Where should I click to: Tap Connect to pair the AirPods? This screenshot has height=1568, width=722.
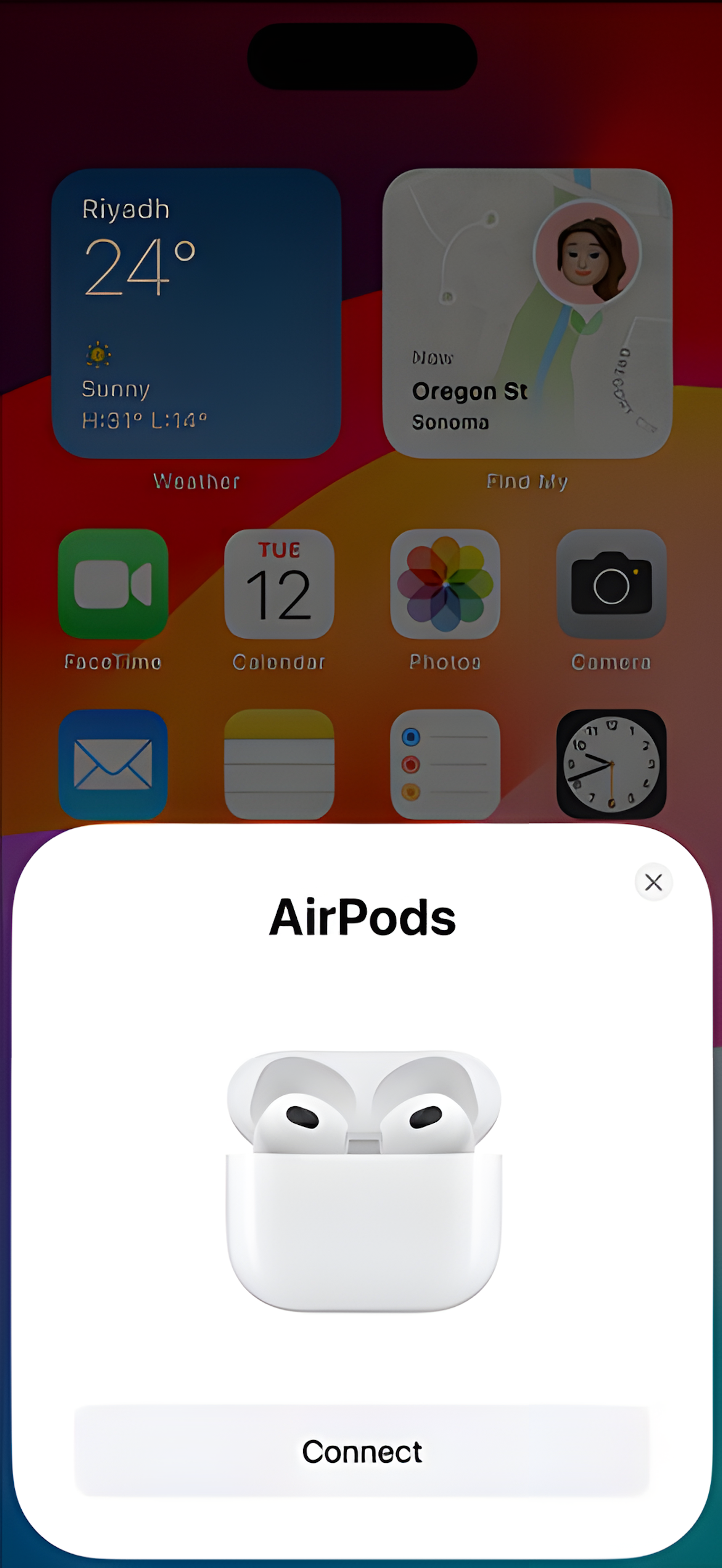pos(362,1451)
